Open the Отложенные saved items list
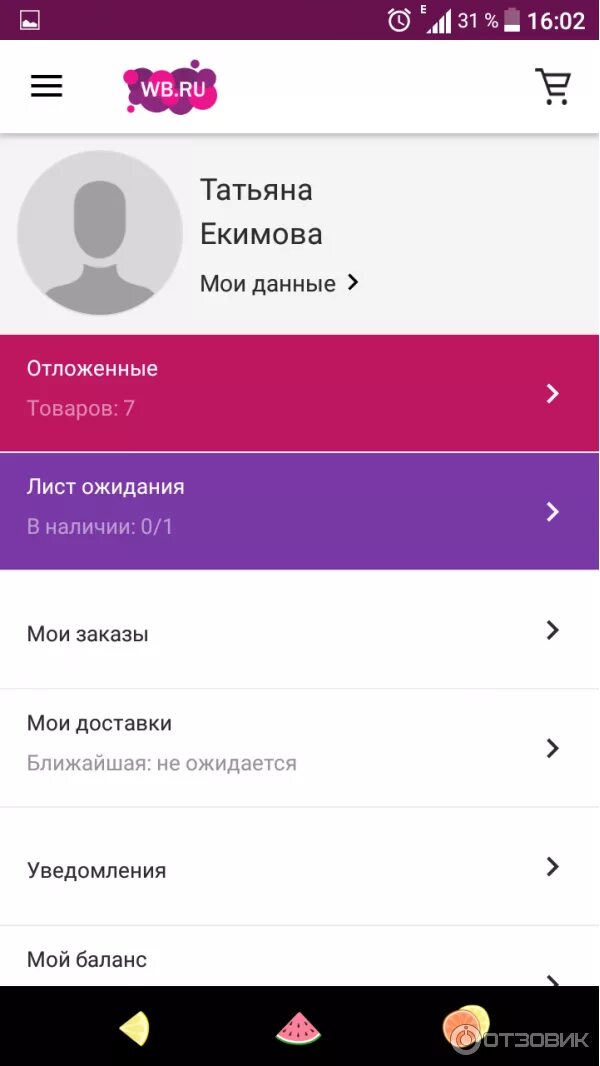This screenshot has width=600, height=1066. pos(300,393)
